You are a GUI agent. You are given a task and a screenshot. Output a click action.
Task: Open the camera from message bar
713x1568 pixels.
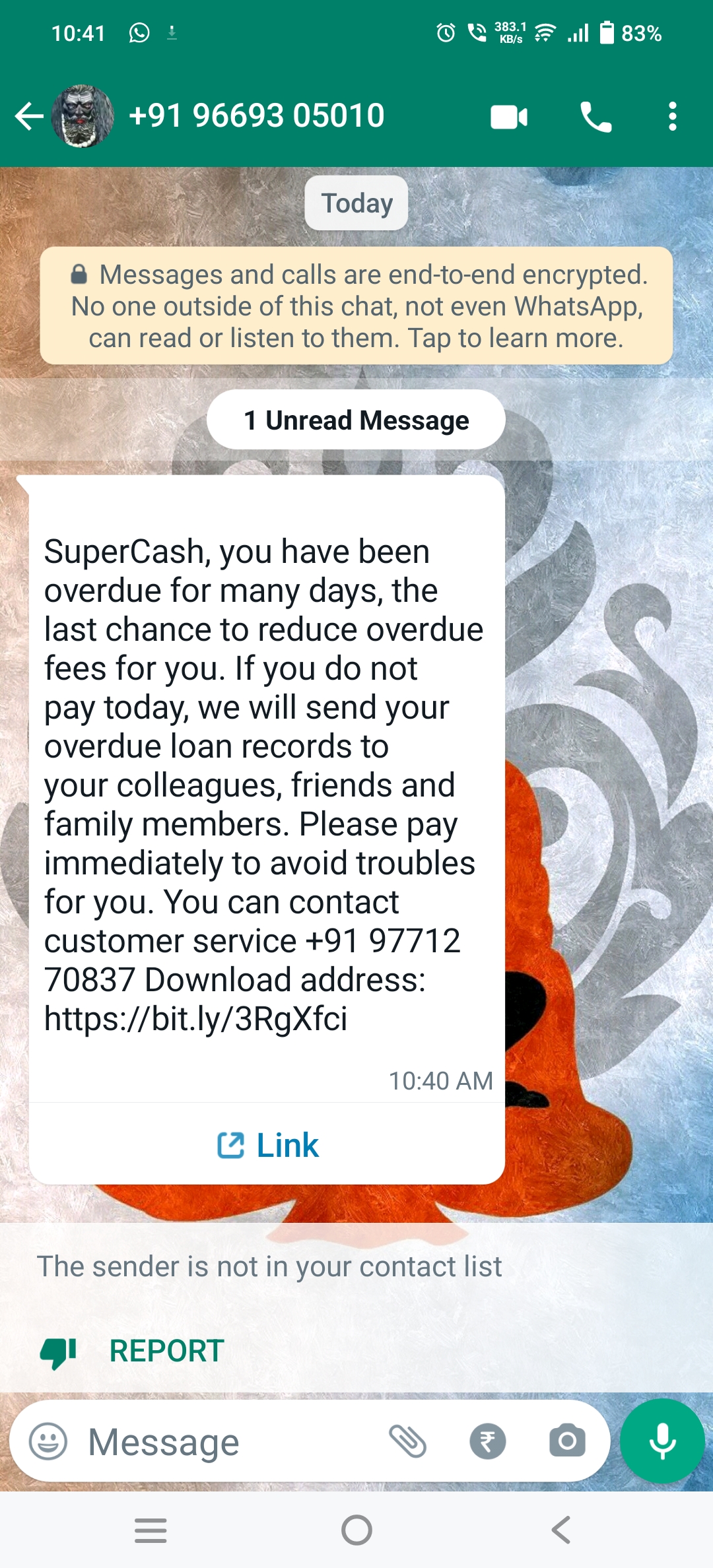[x=567, y=1441]
